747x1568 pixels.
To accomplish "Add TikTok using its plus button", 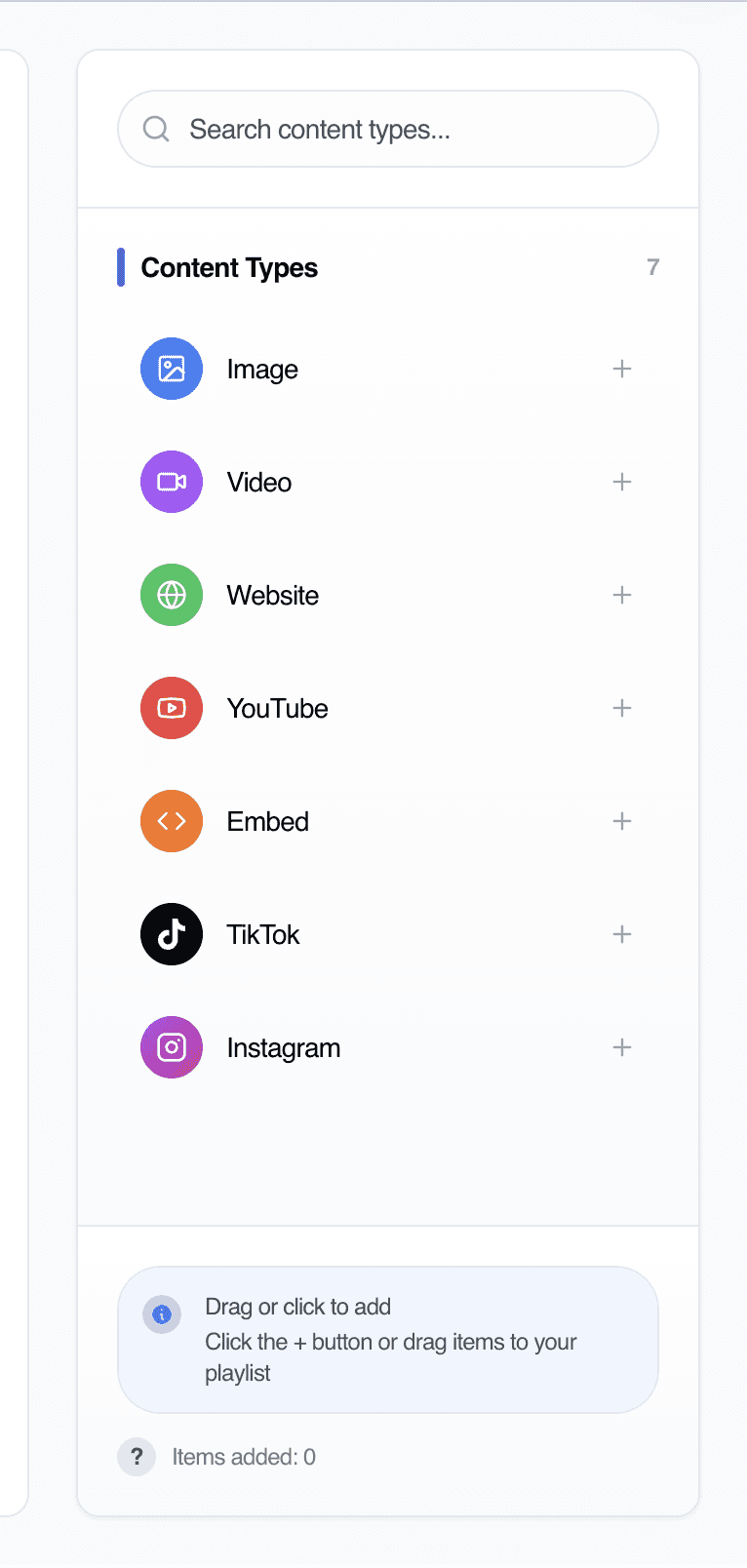I will pos(622,934).
